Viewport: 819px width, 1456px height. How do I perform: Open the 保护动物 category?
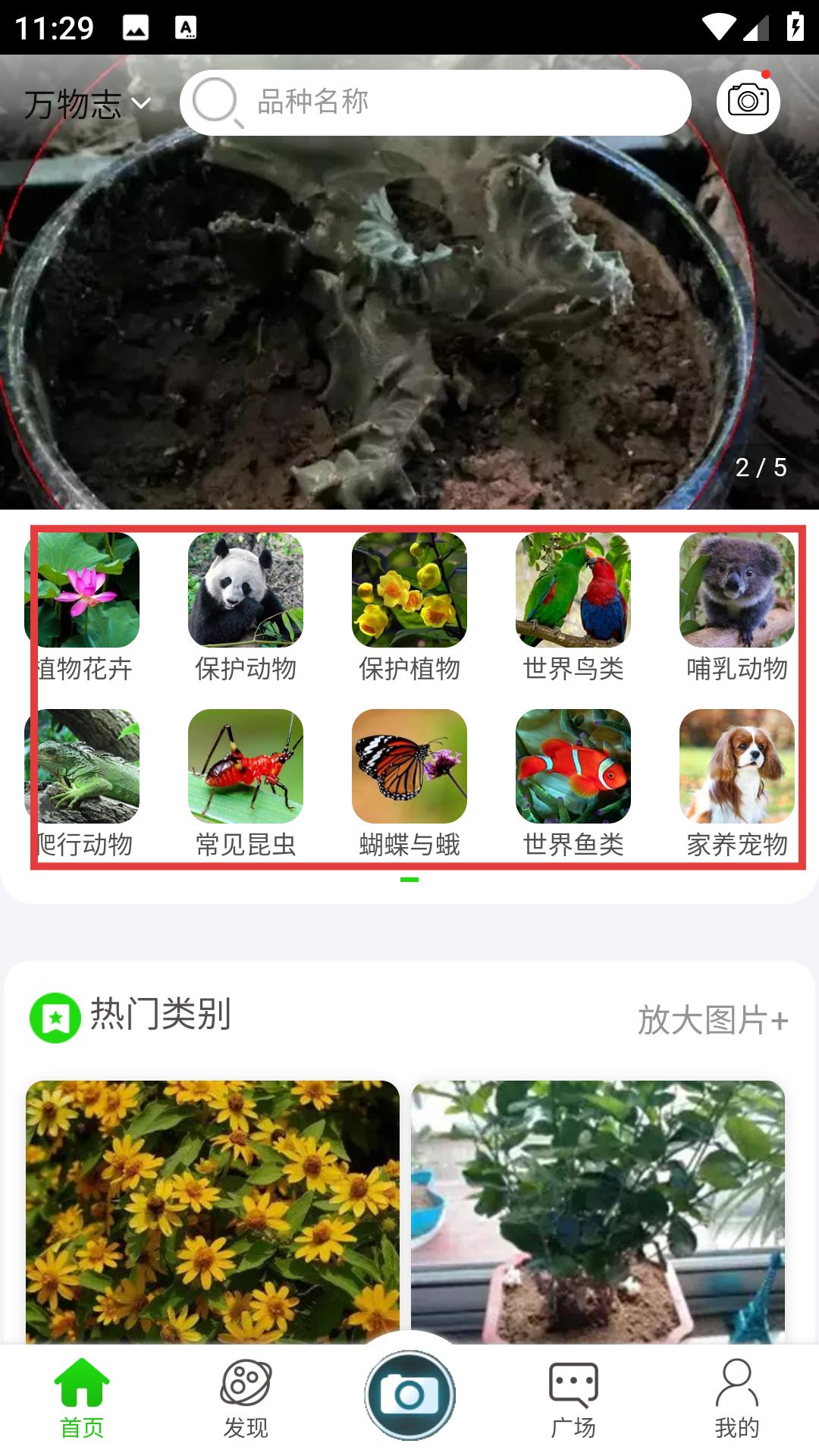(246, 607)
